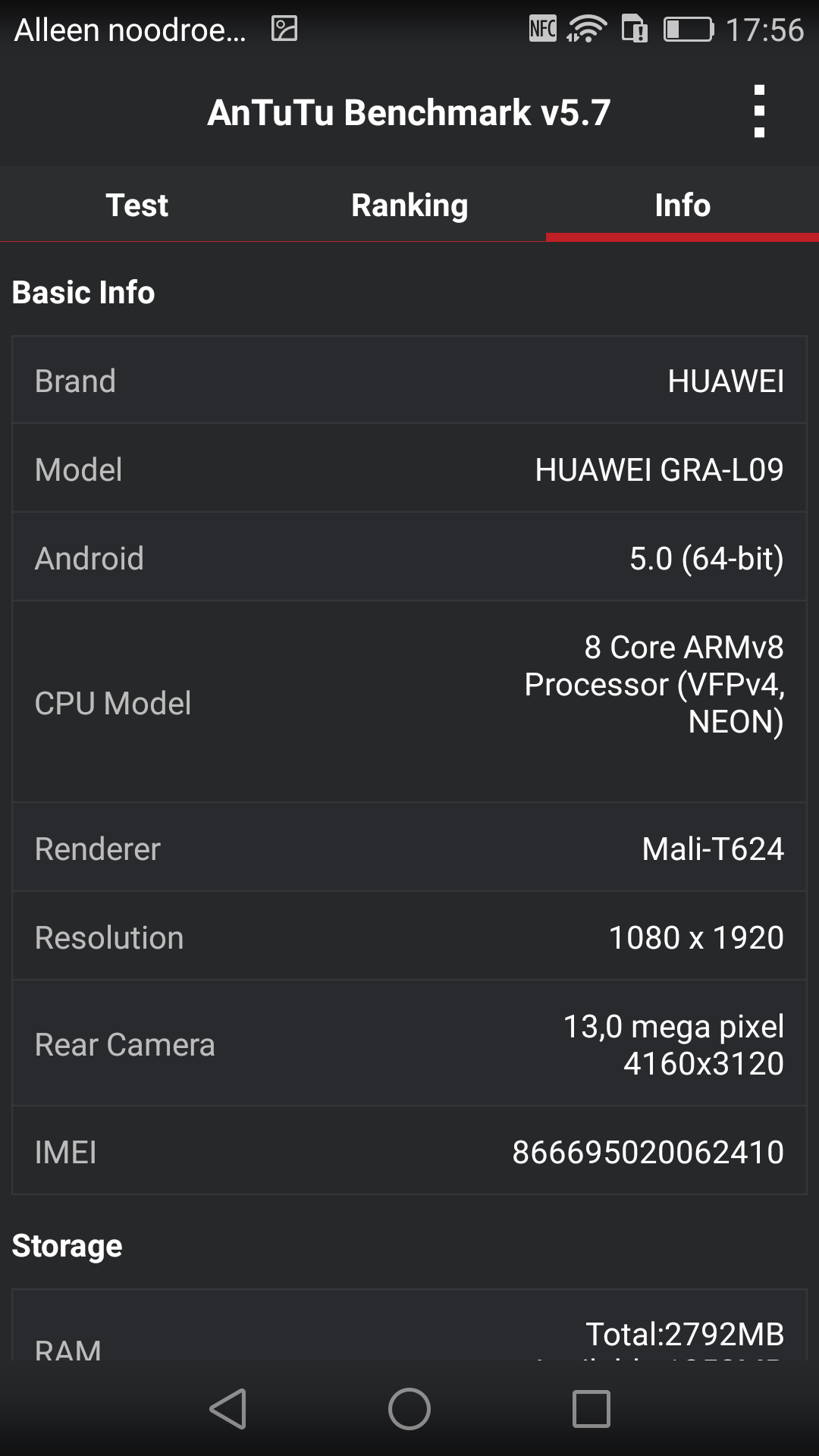This screenshot has height=1456, width=819.
Task: Go back with the system back button
Action: click(227, 1409)
